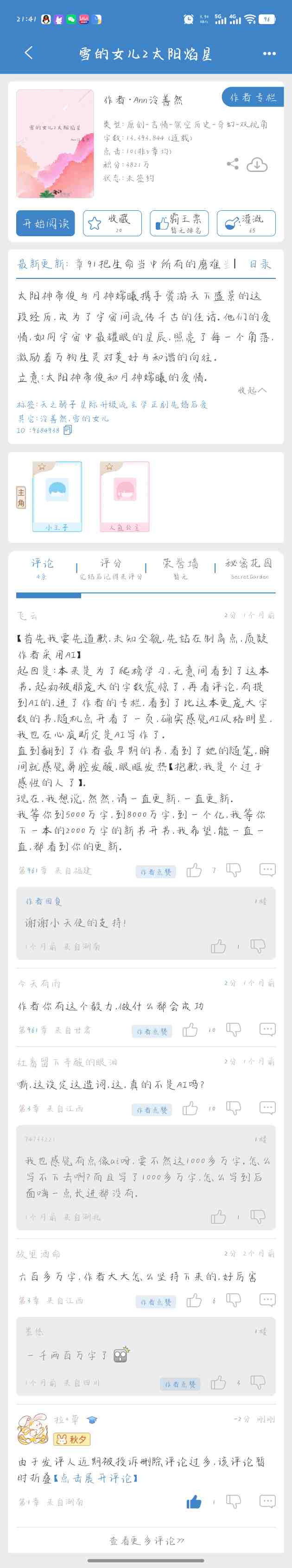Switch to the 荣誉墙 tab
292x1568 pixels.
pyautogui.click(x=180, y=567)
